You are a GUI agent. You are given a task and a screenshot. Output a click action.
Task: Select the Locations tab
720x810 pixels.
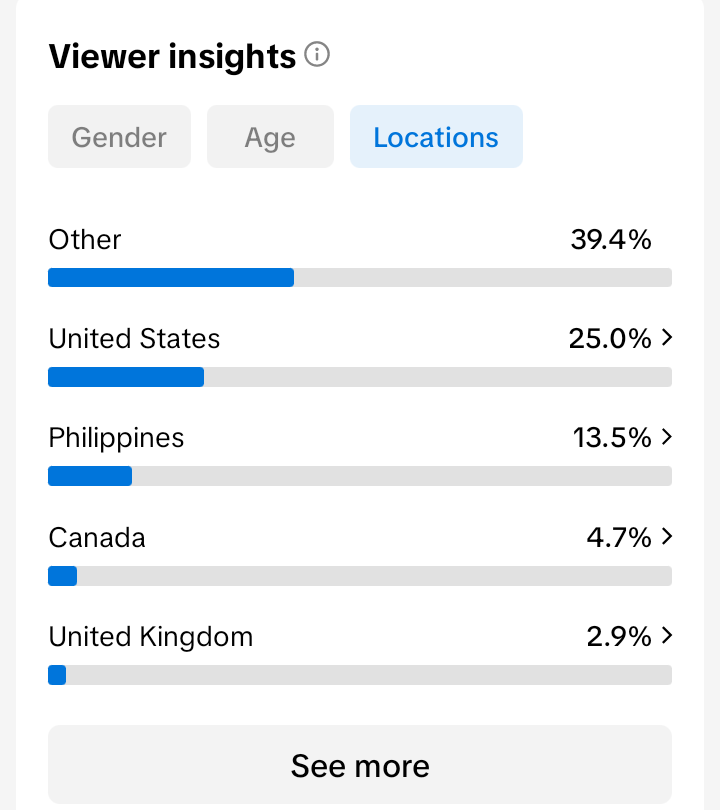pos(436,137)
